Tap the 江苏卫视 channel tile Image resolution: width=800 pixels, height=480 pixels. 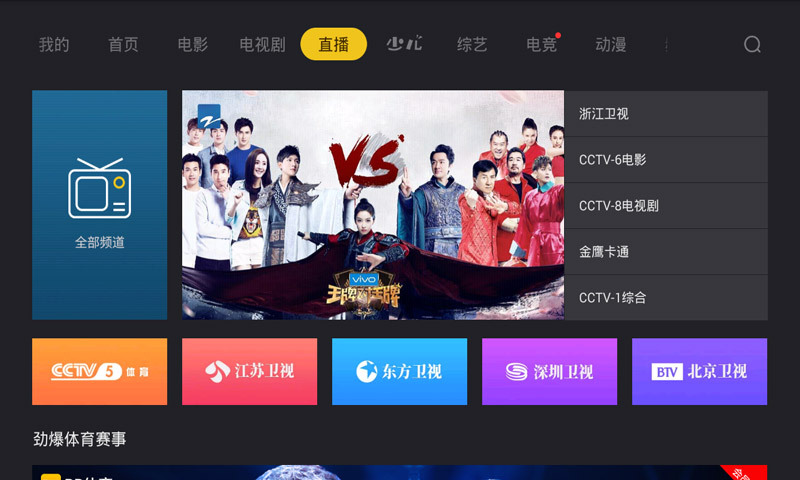pyautogui.click(x=249, y=372)
